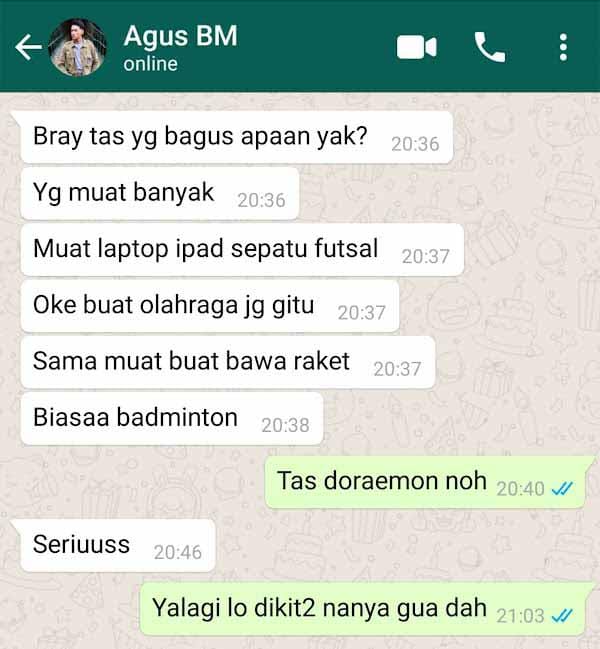Open the overflow menu
The image size is (600, 649).
[x=564, y=47]
